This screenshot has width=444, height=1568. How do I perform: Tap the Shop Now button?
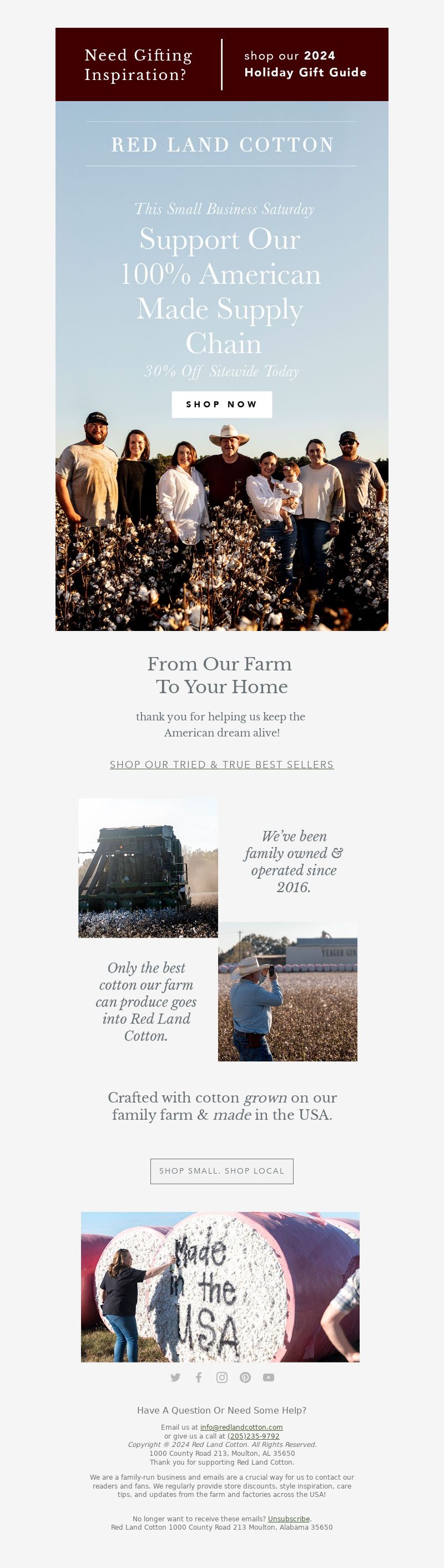click(221, 404)
